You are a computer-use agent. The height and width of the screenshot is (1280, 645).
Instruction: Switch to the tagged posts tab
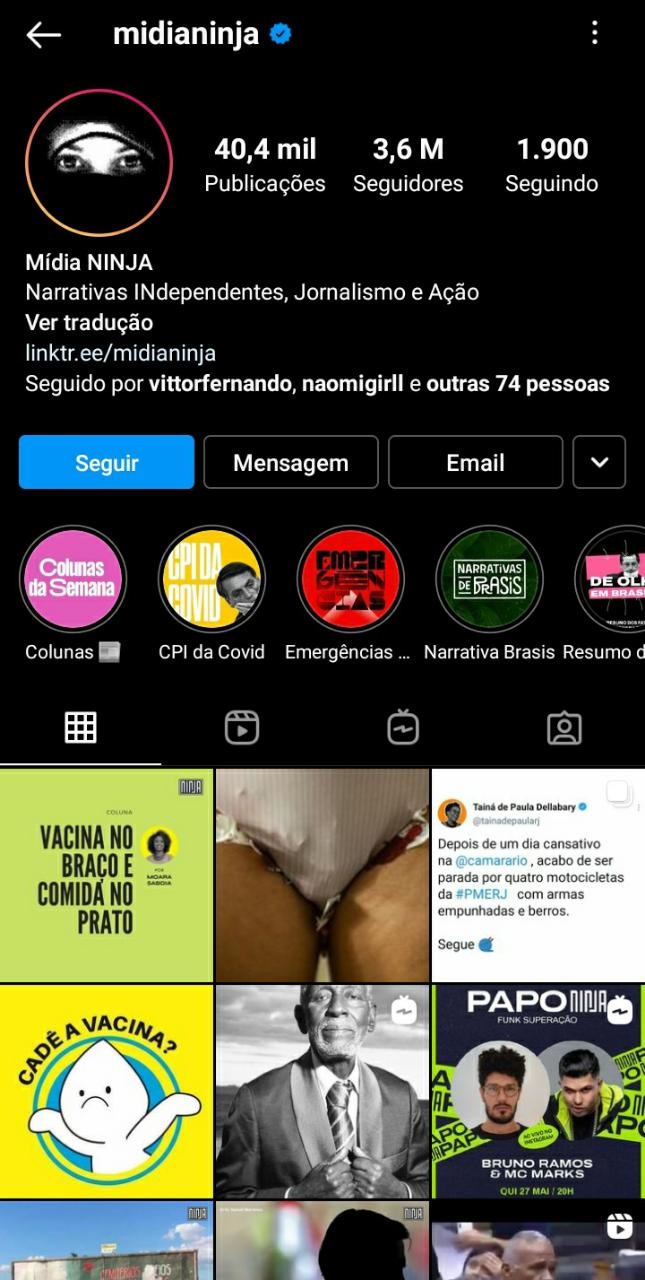pyautogui.click(x=564, y=727)
